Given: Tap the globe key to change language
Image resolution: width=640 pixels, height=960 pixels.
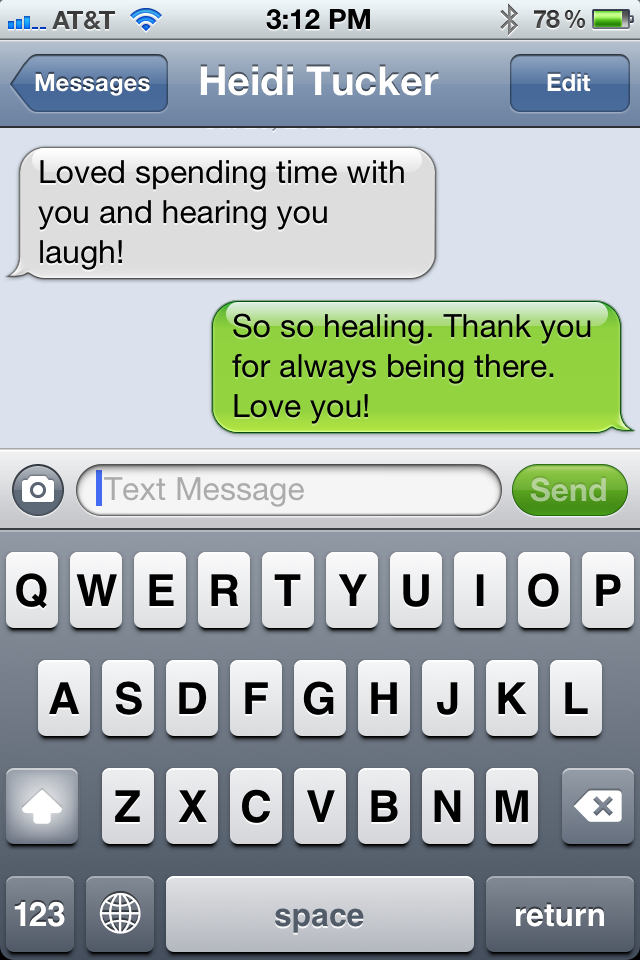Looking at the screenshot, I should [120, 914].
